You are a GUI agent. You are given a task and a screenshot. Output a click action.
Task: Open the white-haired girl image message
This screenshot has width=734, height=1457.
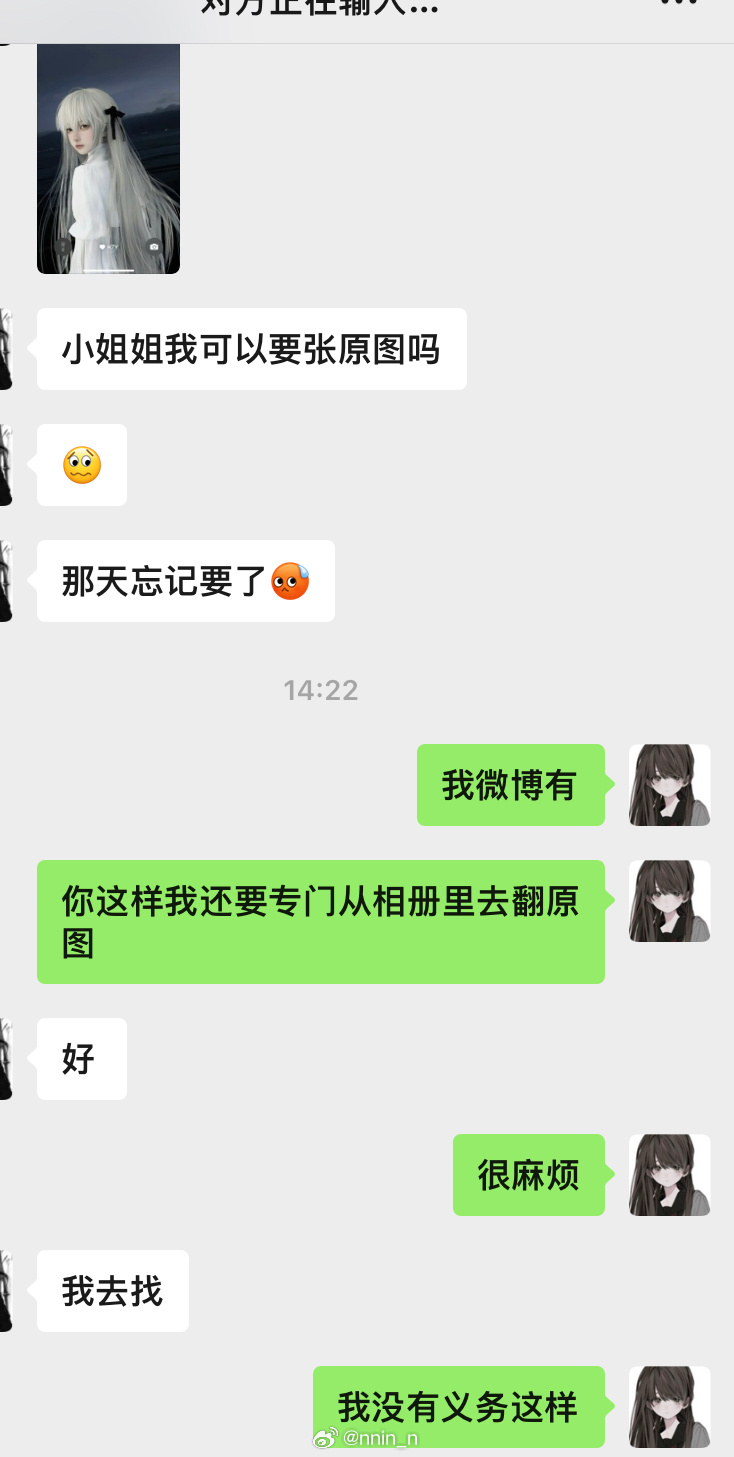[108, 158]
